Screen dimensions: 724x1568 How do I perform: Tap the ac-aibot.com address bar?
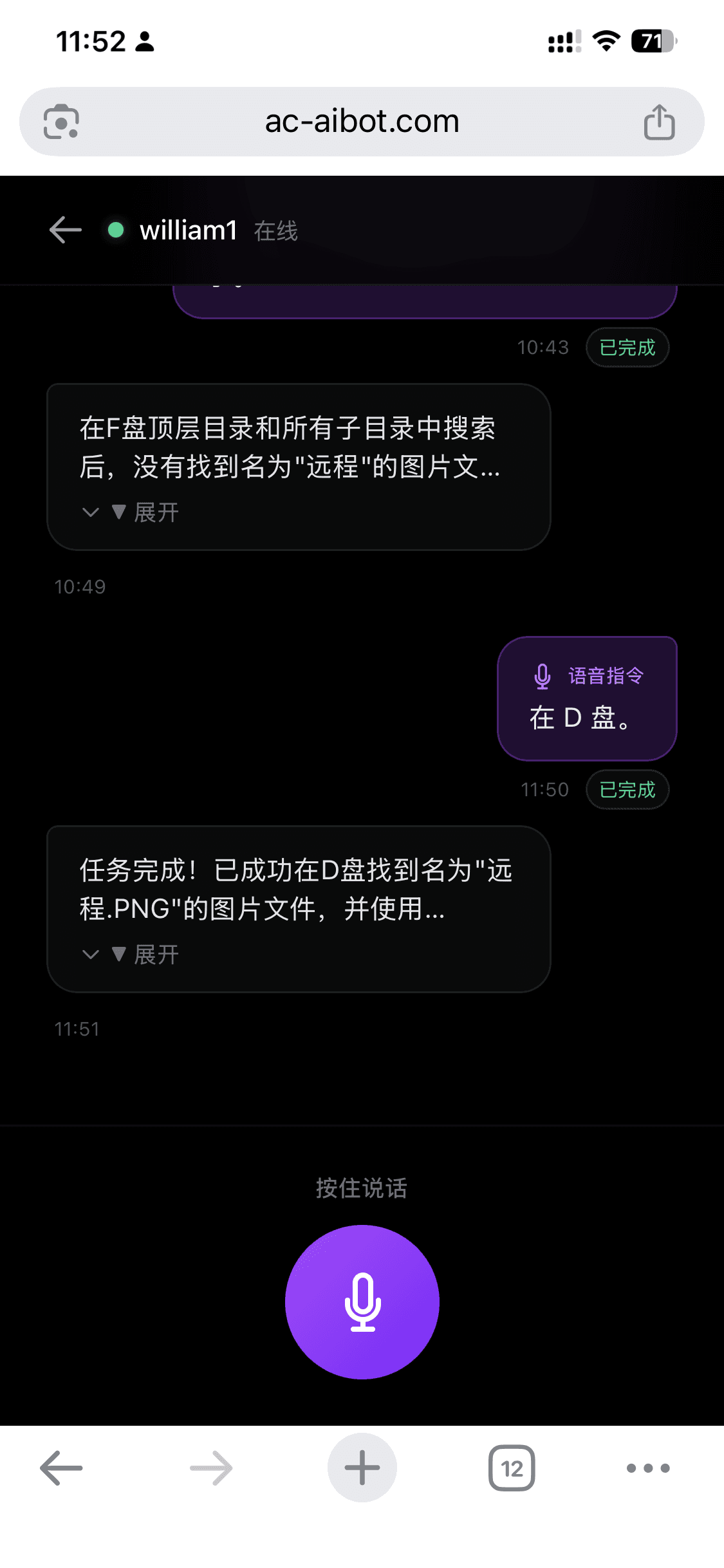362,121
